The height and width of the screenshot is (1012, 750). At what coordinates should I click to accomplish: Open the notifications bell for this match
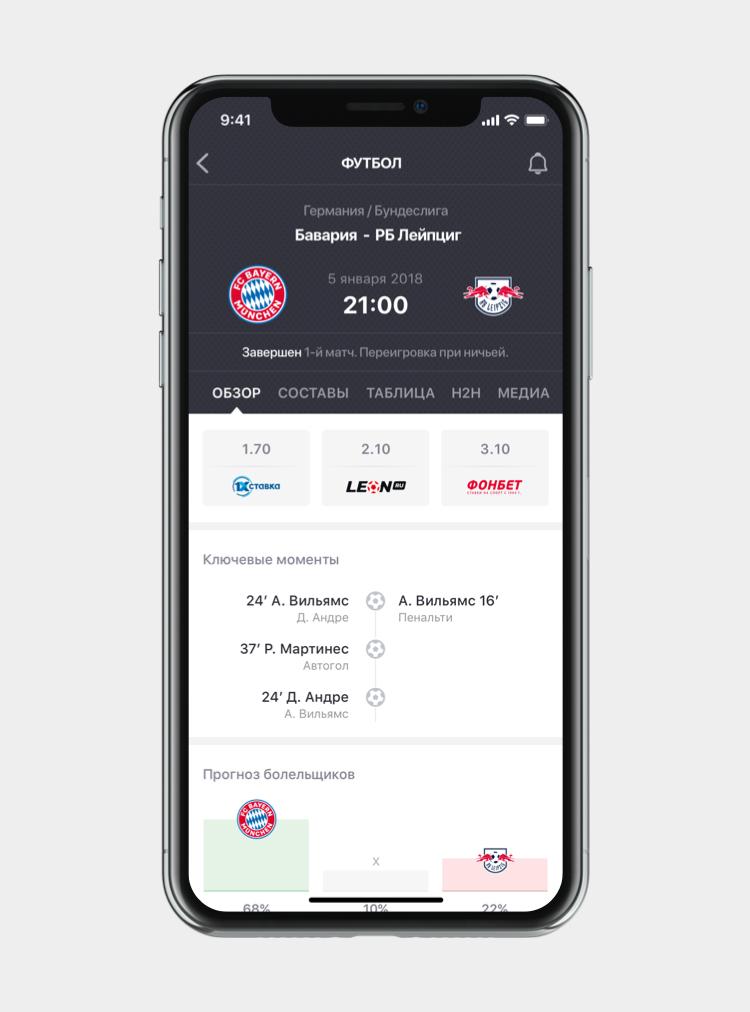point(538,164)
